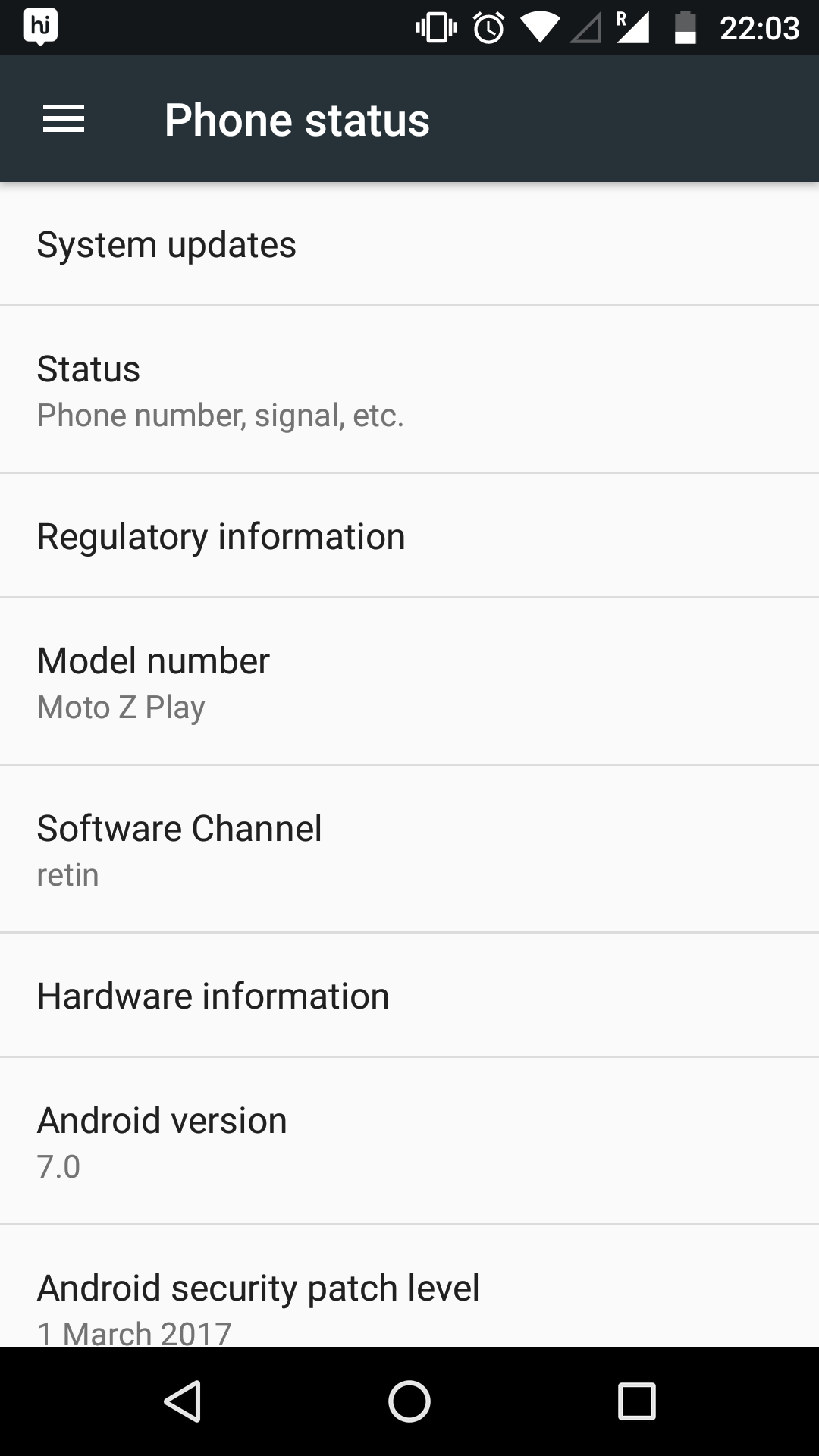Viewport: 819px width, 1456px height.
Task: Open Status phone number and signal
Action: click(409, 390)
